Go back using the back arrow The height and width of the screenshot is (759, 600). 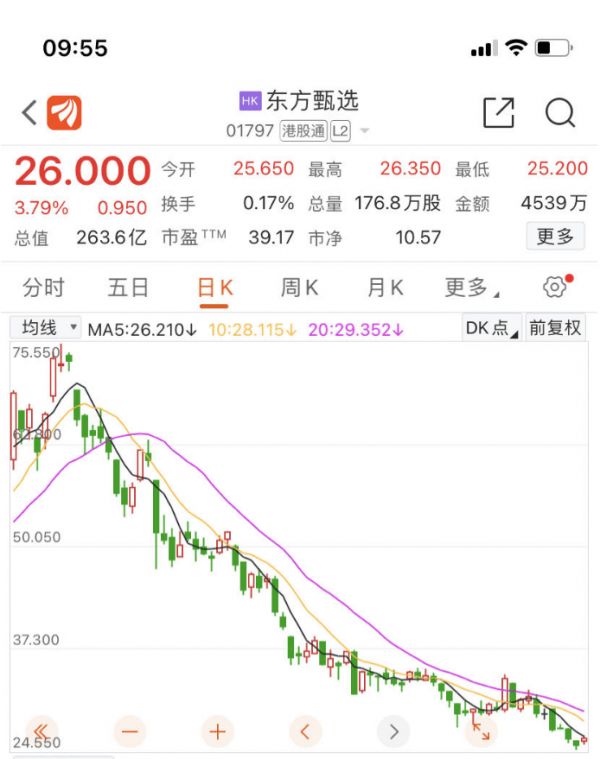point(29,113)
